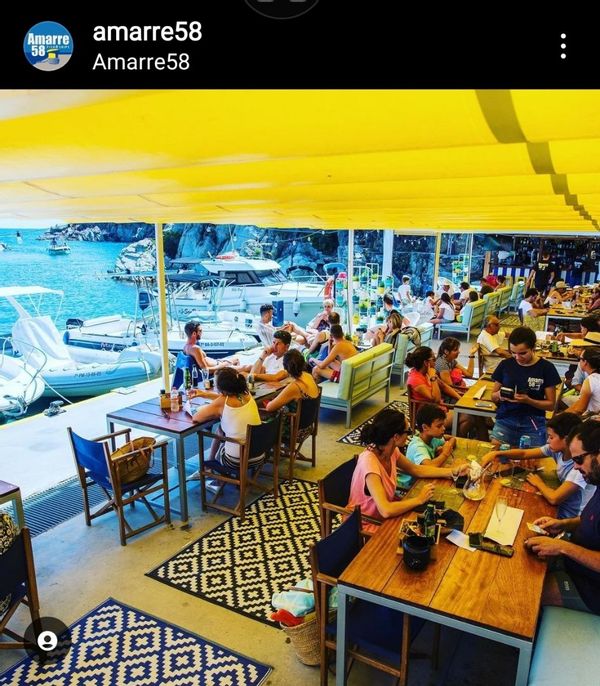
Task: Open the post overflow menu
Action: point(563,46)
